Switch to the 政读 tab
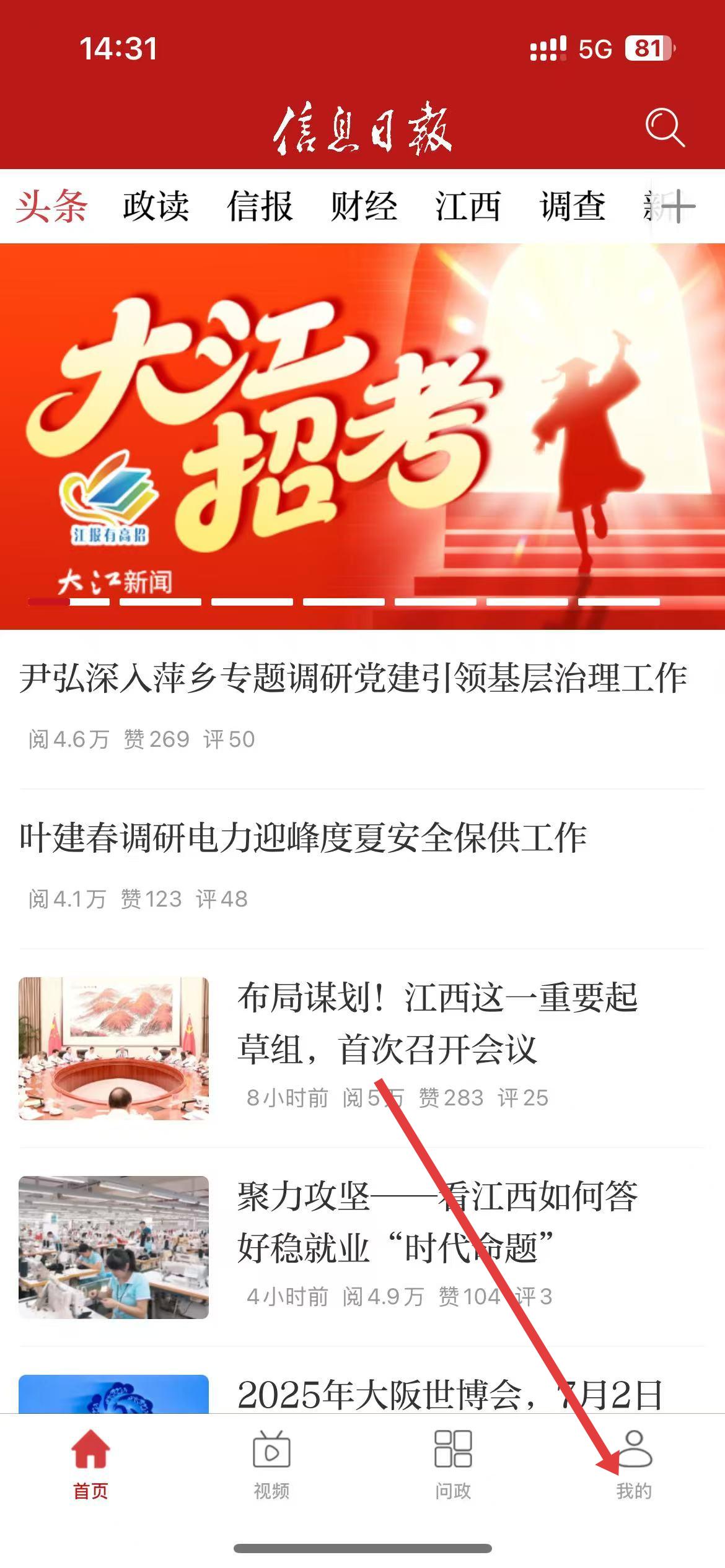 tap(156, 206)
